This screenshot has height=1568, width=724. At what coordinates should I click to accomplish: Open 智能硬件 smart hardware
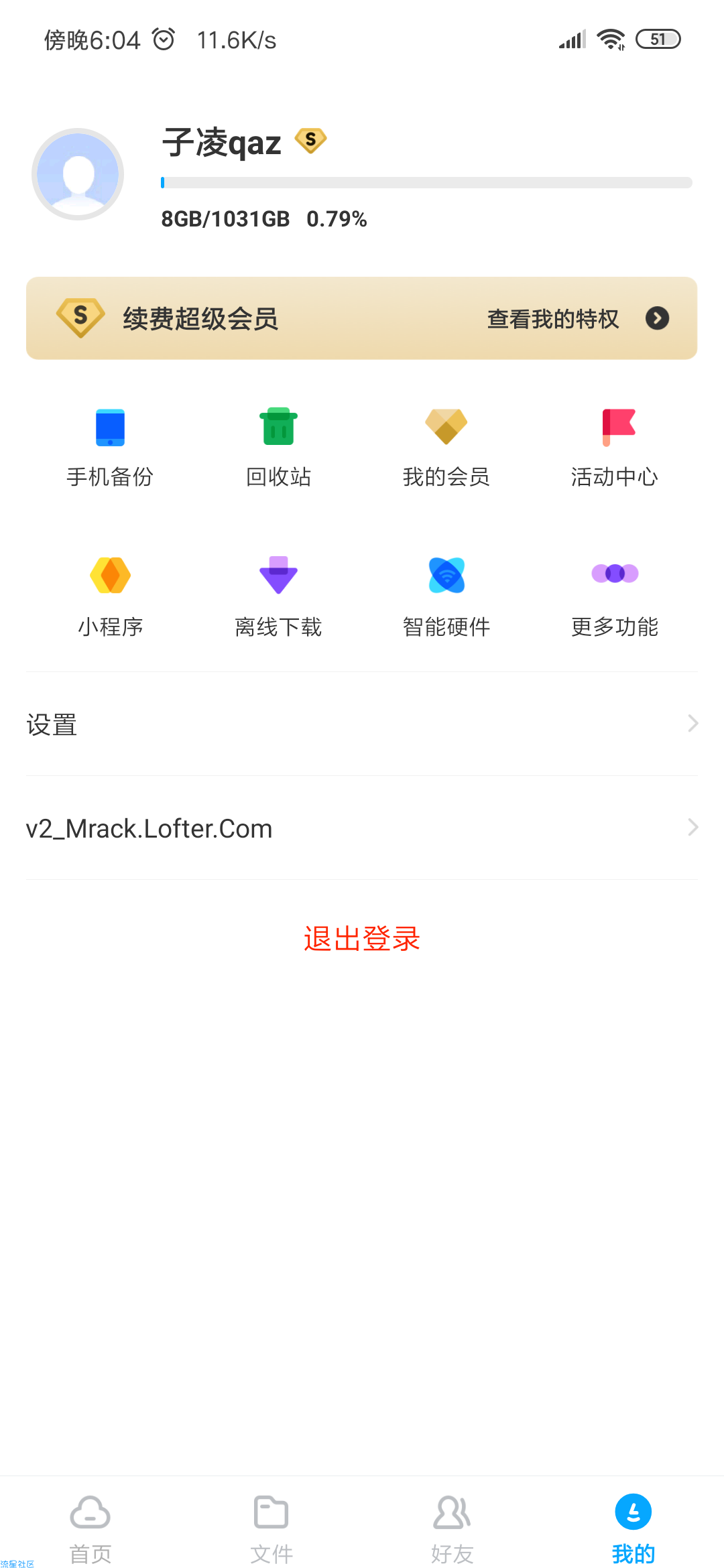tap(446, 596)
